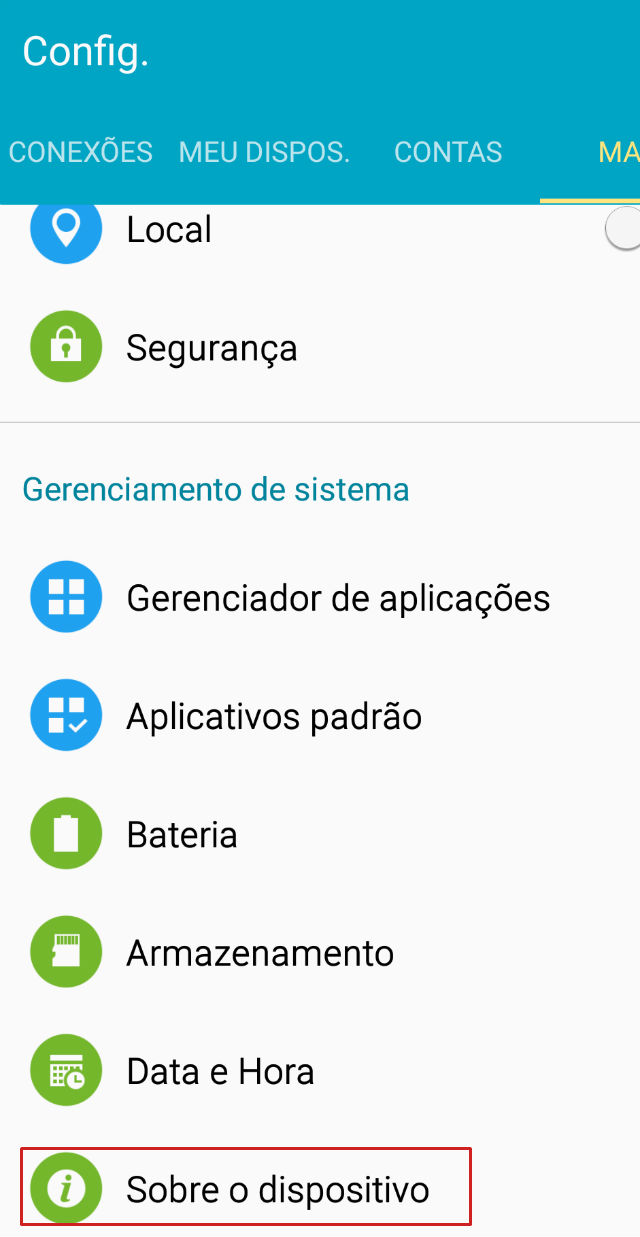View Armazenamento details
Image resolution: width=640 pixels, height=1237 pixels.
pos(259,953)
